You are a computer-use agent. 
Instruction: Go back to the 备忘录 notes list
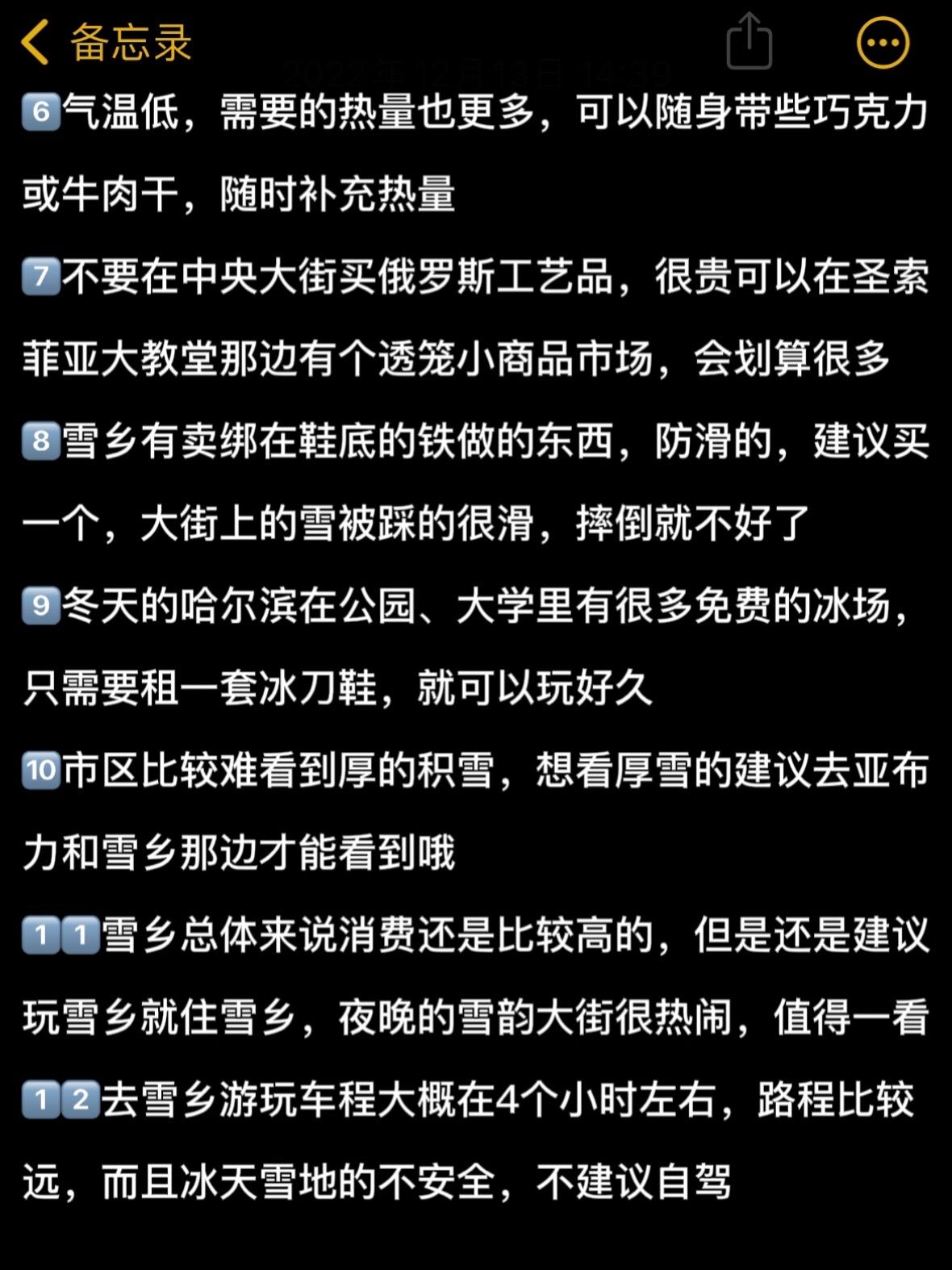point(105,42)
